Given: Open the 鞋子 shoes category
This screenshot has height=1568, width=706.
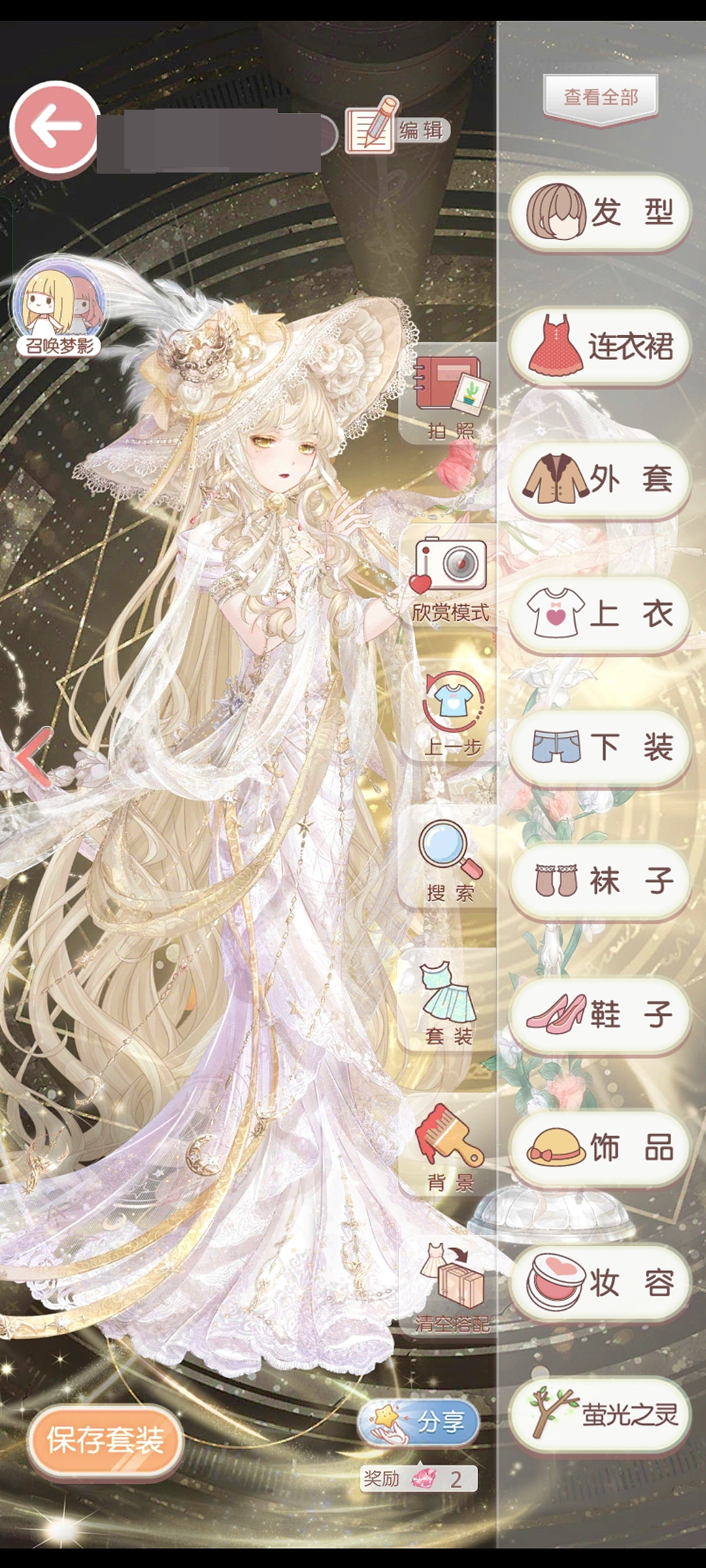Looking at the screenshot, I should (x=599, y=1015).
